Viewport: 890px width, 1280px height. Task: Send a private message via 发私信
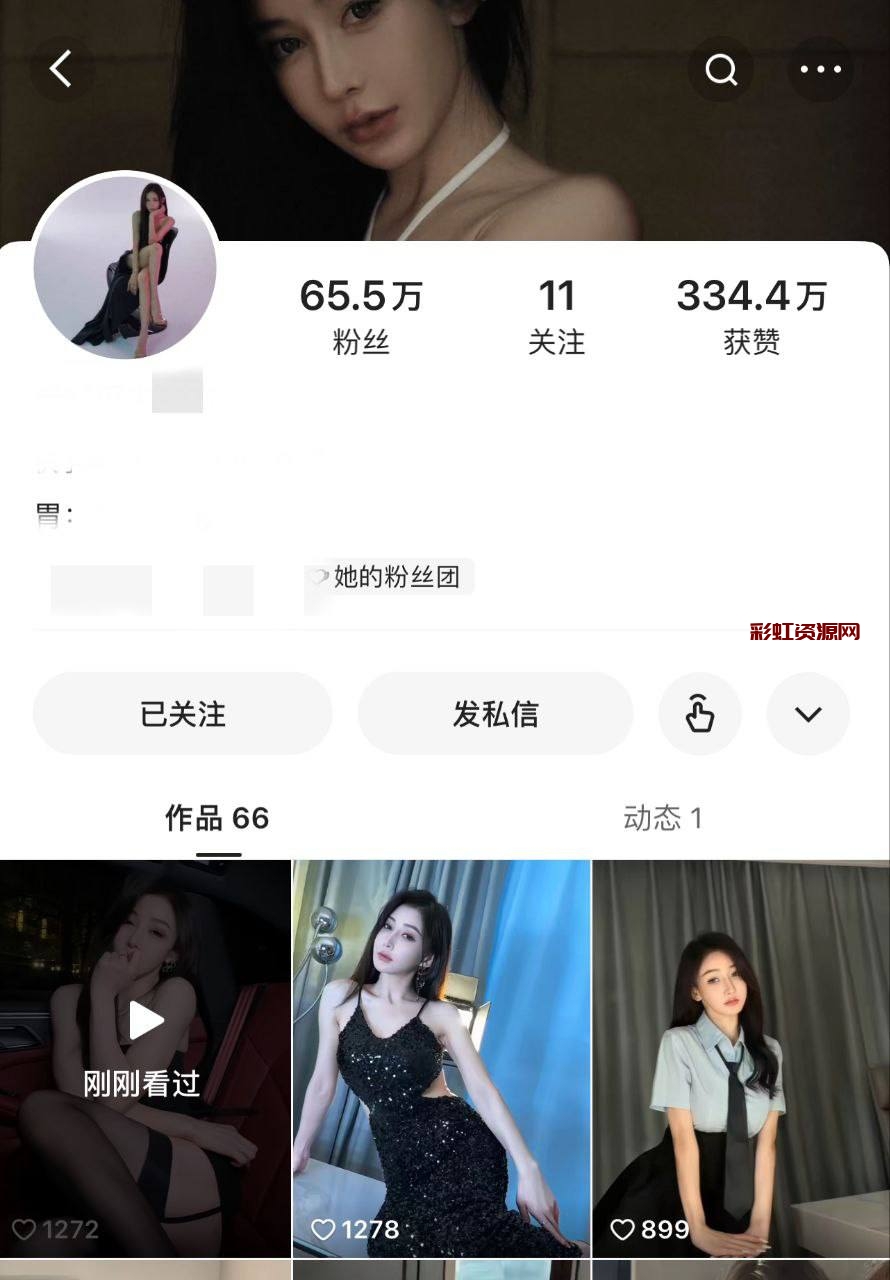[x=495, y=714]
